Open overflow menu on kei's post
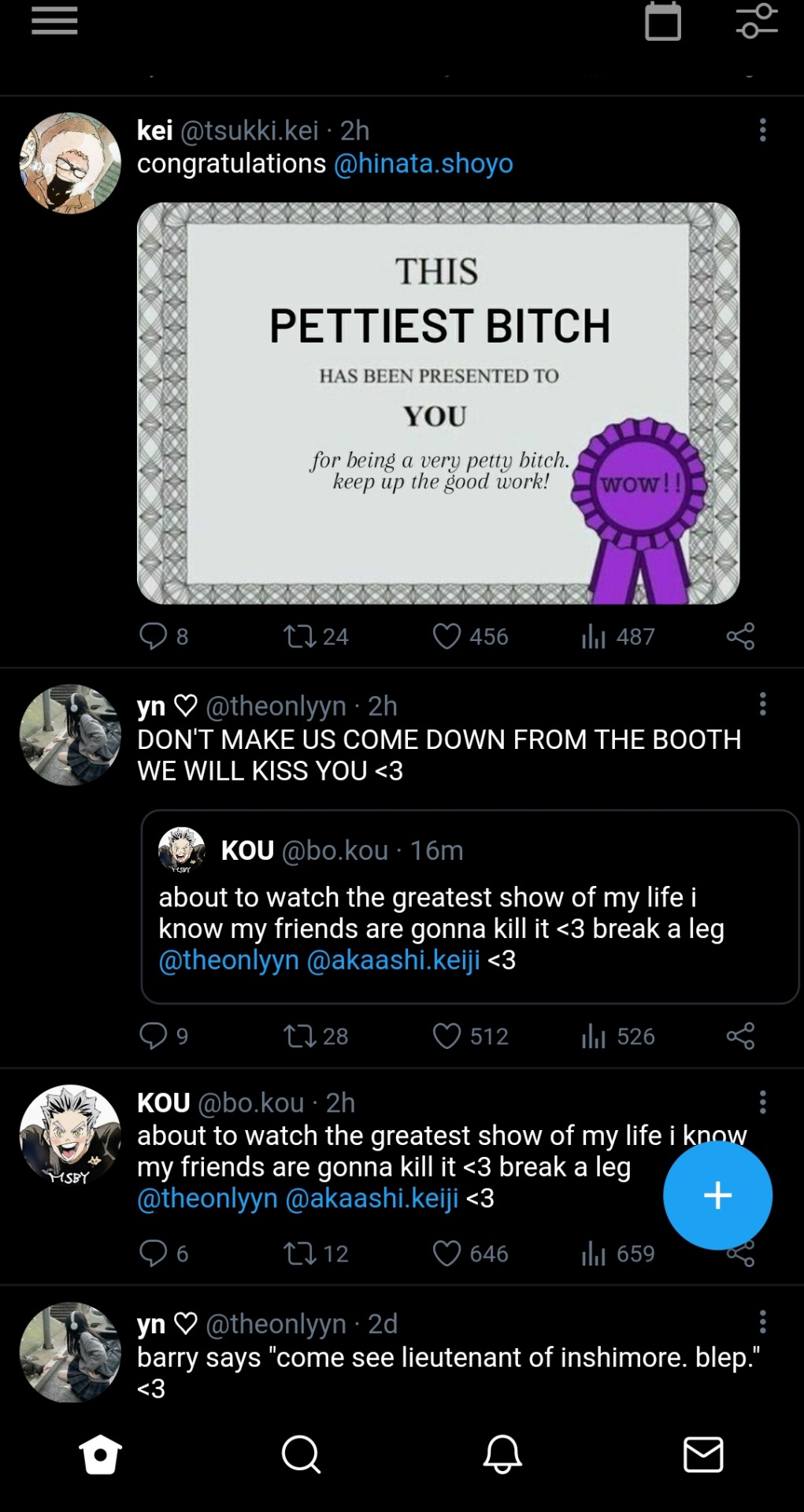The image size is (804, 1512). point(762,131)
